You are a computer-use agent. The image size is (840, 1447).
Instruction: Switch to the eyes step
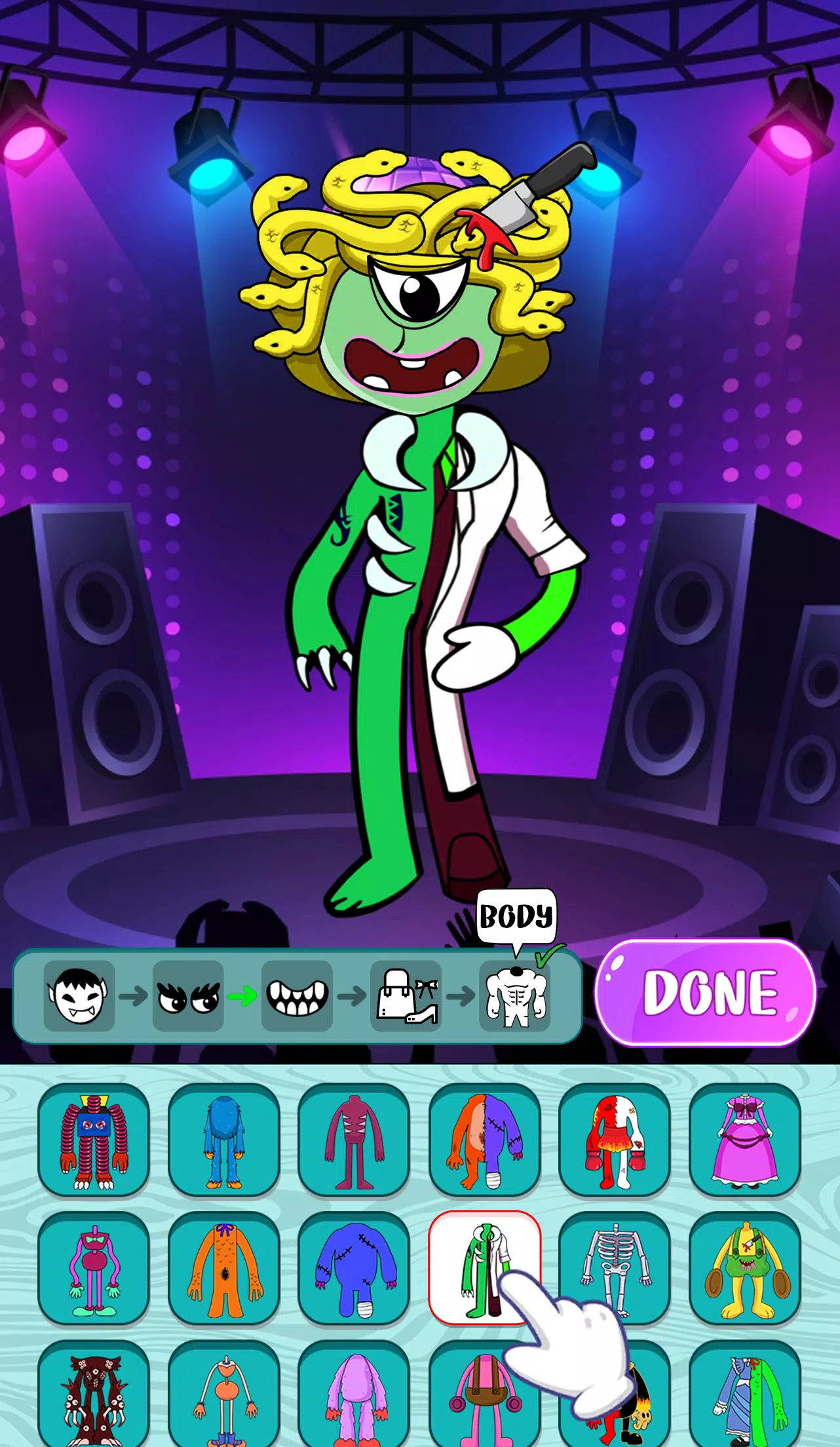click(x=188, y=996)
